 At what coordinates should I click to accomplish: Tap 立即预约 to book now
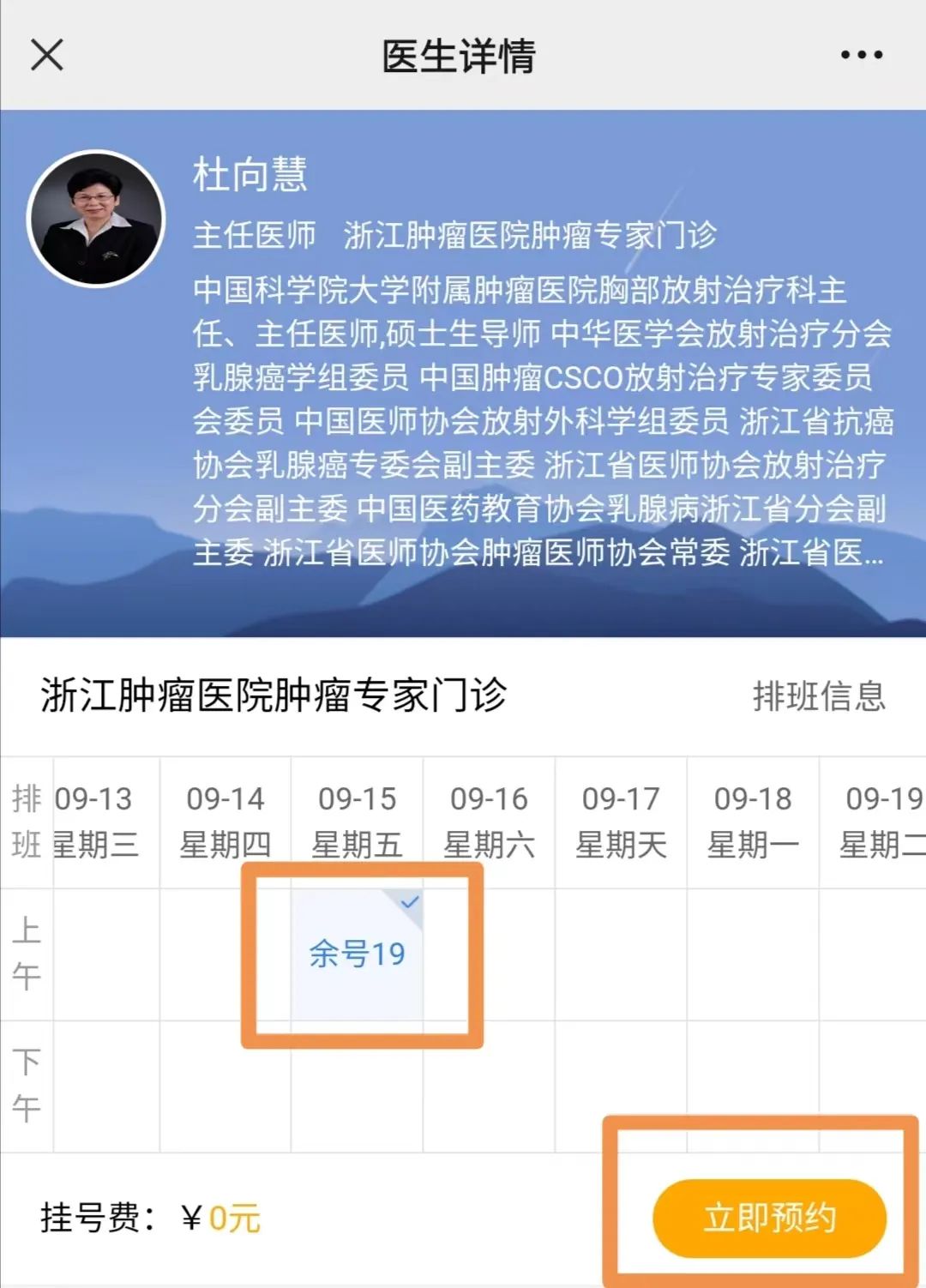click(769, 1218)
